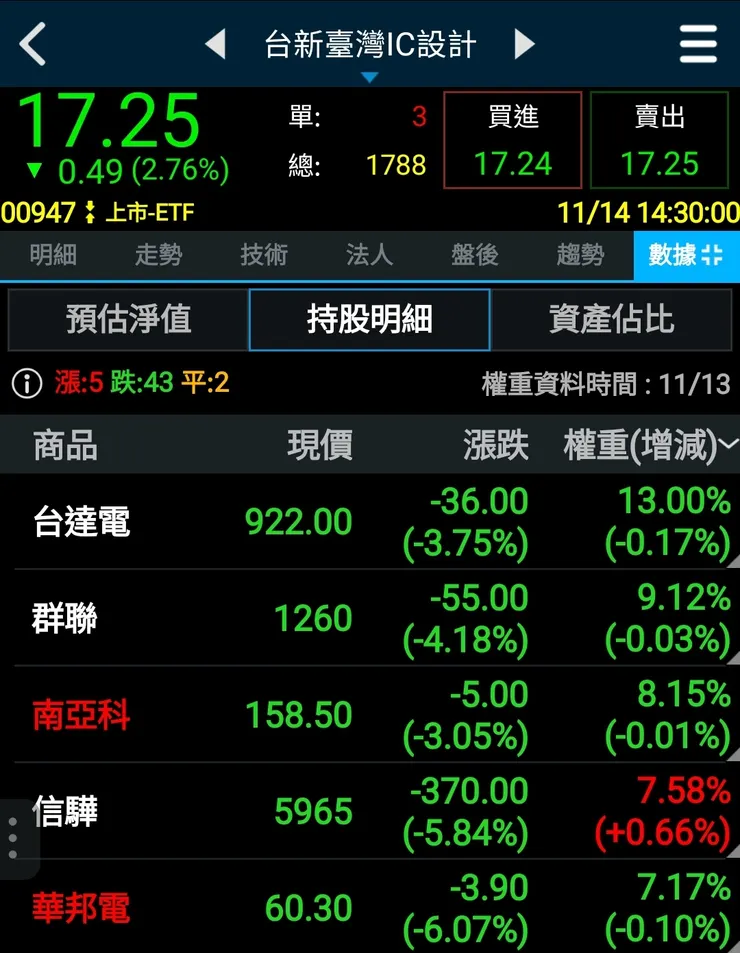Switch to the next stock via right arrow
Viewport: 740px width, 953px height.
click(525, 44)
